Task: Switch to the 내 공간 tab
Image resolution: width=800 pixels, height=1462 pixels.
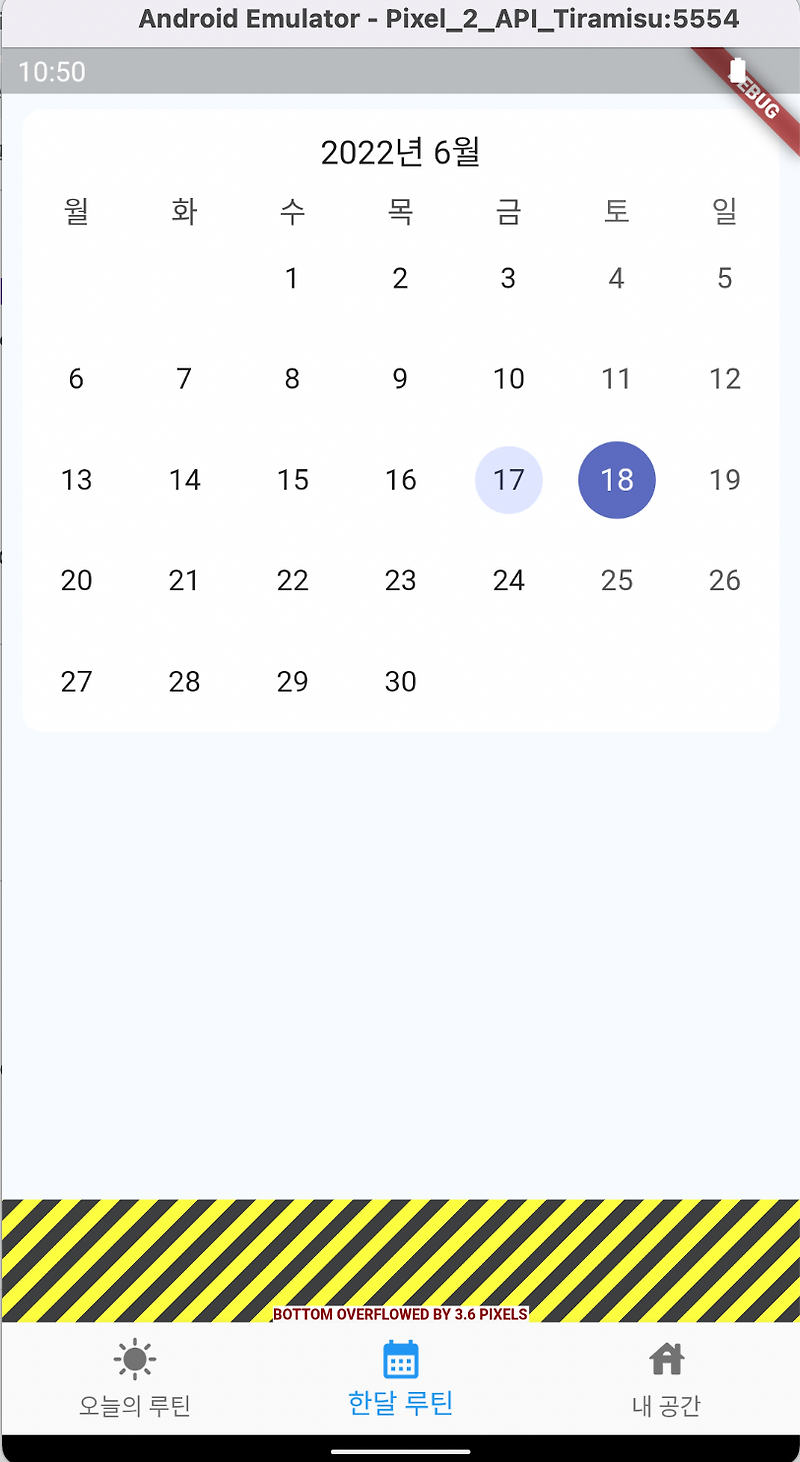Action: (x=666, y=1404)
